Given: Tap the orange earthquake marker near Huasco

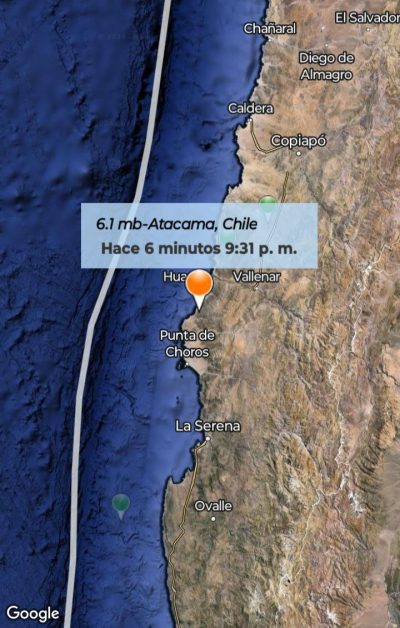Looking at the screenshot, I should (199, 289).
